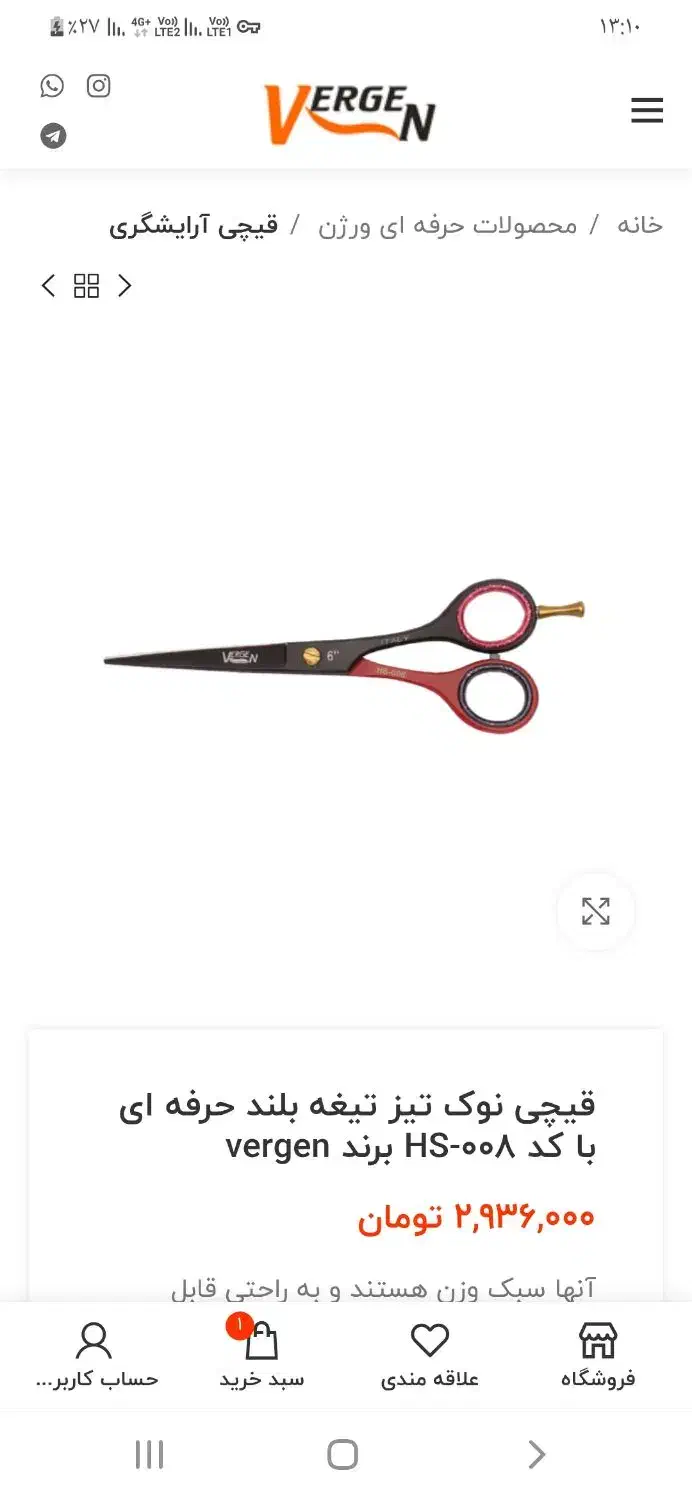The width and height of the screenshot is (692, 1500).
Task: Open the scissors product photo
Action: pos(345,655)
